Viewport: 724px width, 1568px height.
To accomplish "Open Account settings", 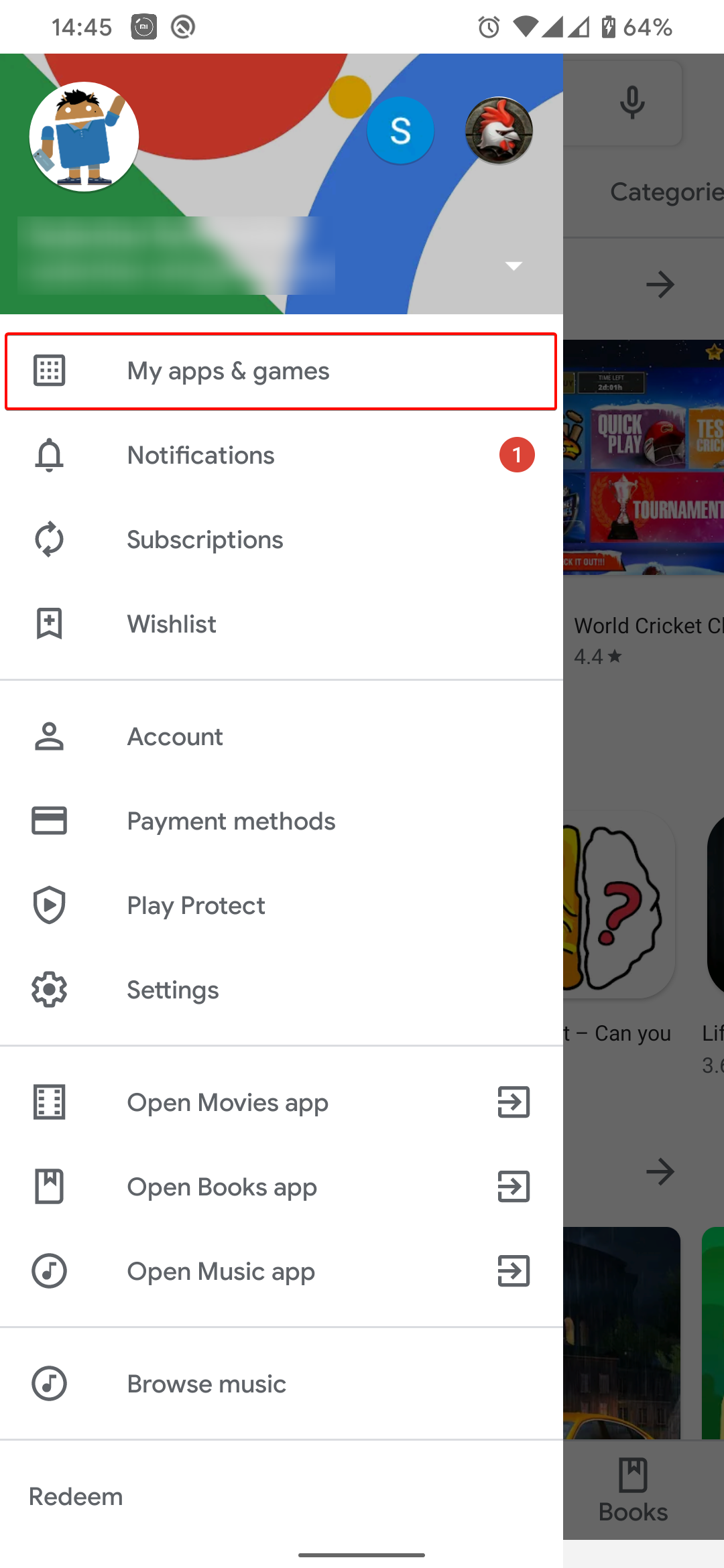I will [x=281, y=737].
